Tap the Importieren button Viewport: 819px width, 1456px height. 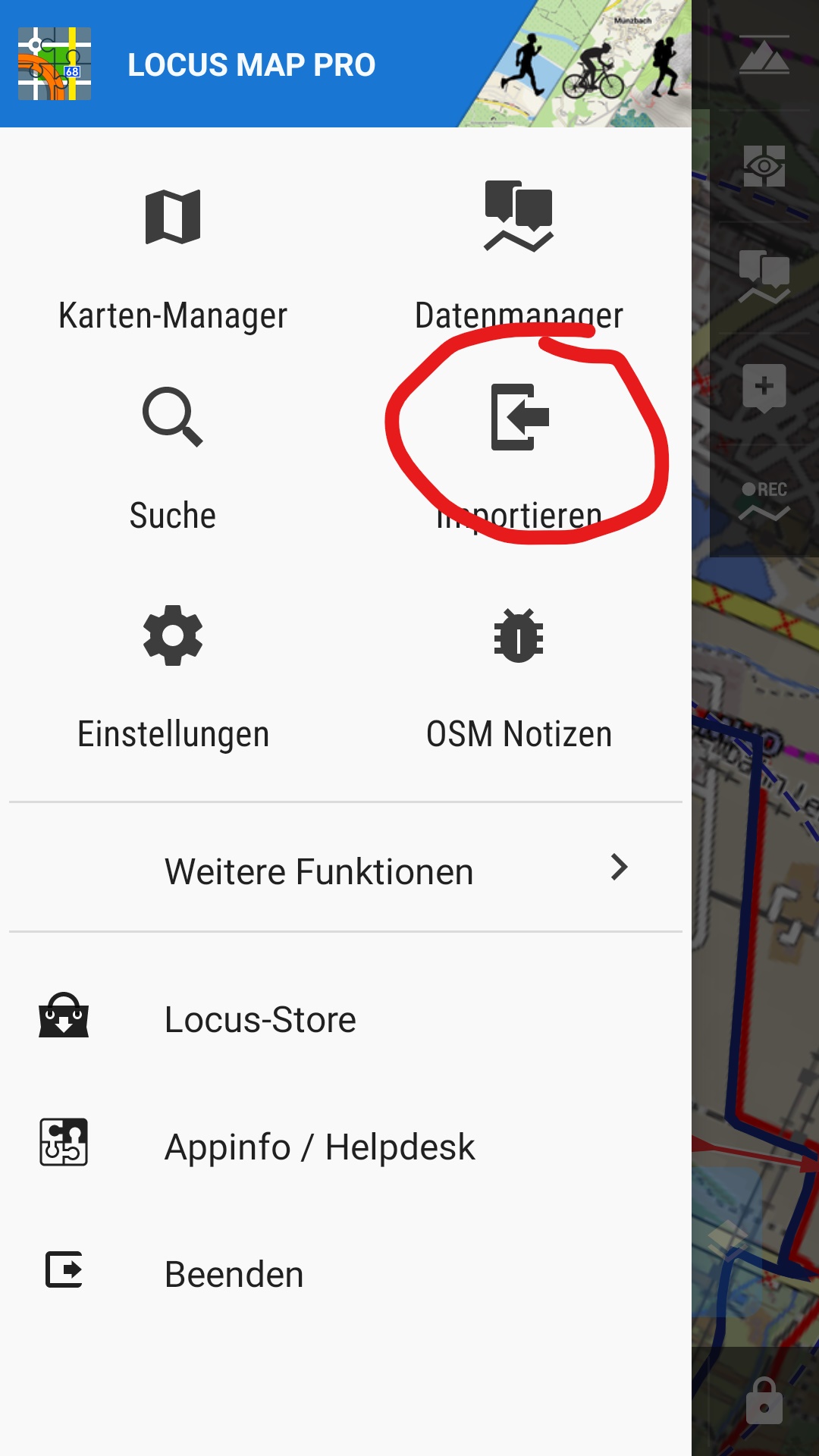(x=520, y=455)
